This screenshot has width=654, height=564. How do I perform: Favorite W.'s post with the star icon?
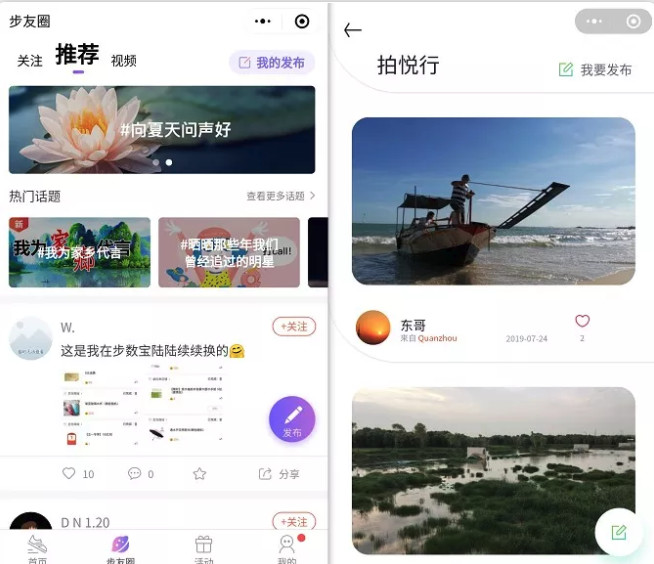(199, 473)
